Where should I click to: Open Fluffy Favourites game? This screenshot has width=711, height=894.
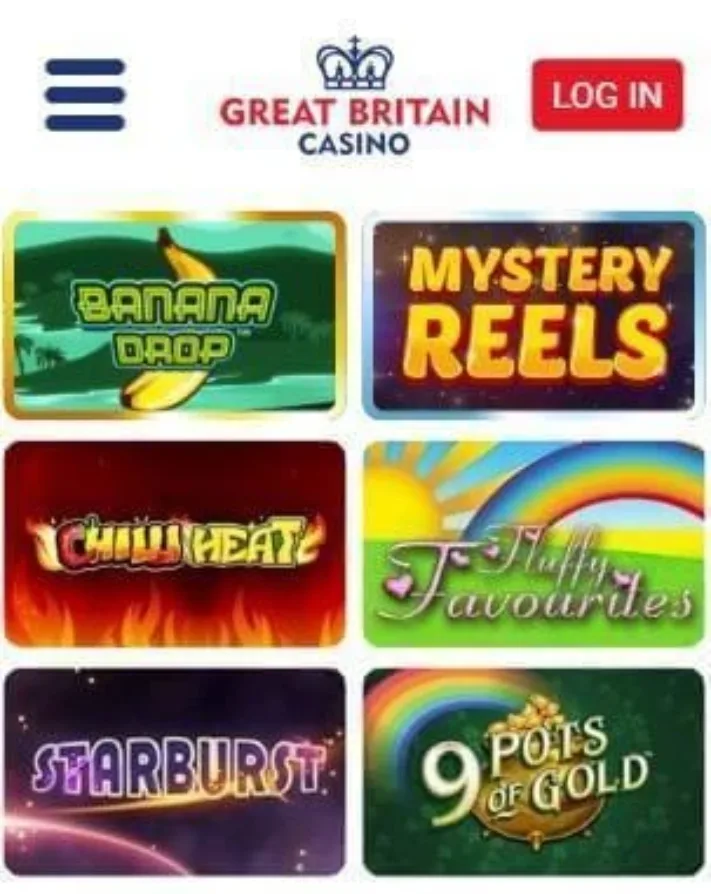(534, 543)
